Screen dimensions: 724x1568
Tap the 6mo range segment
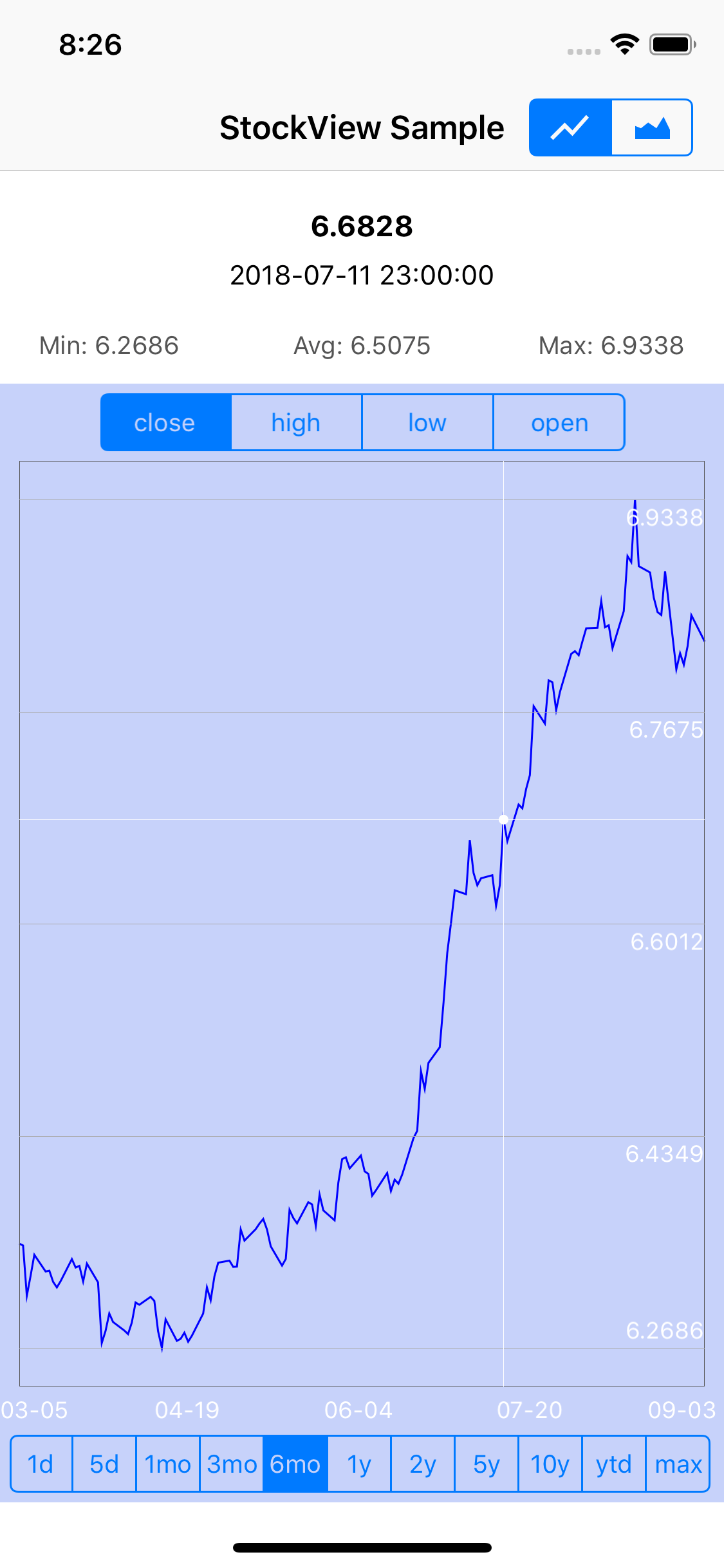(x=295, y=1464)
